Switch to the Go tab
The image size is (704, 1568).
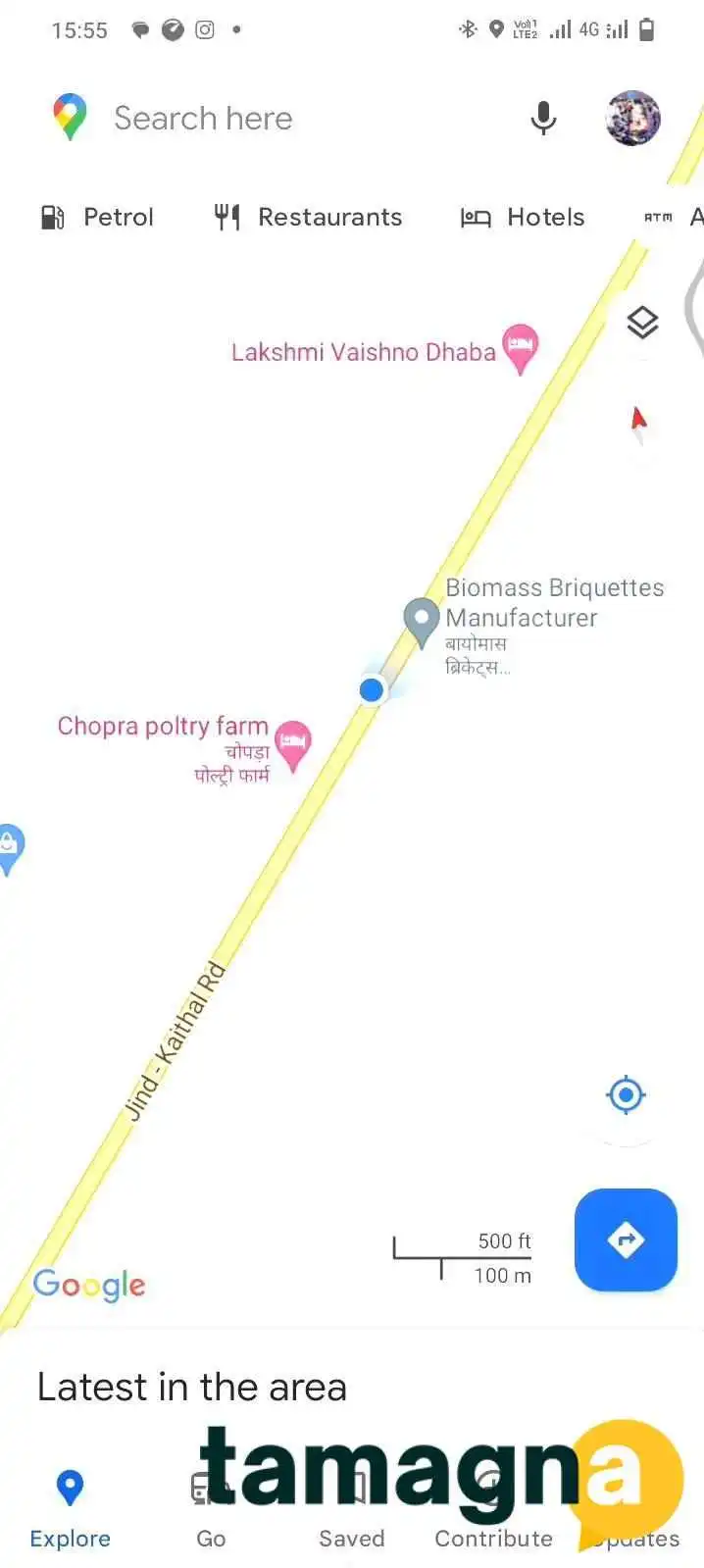(211, 1509)
